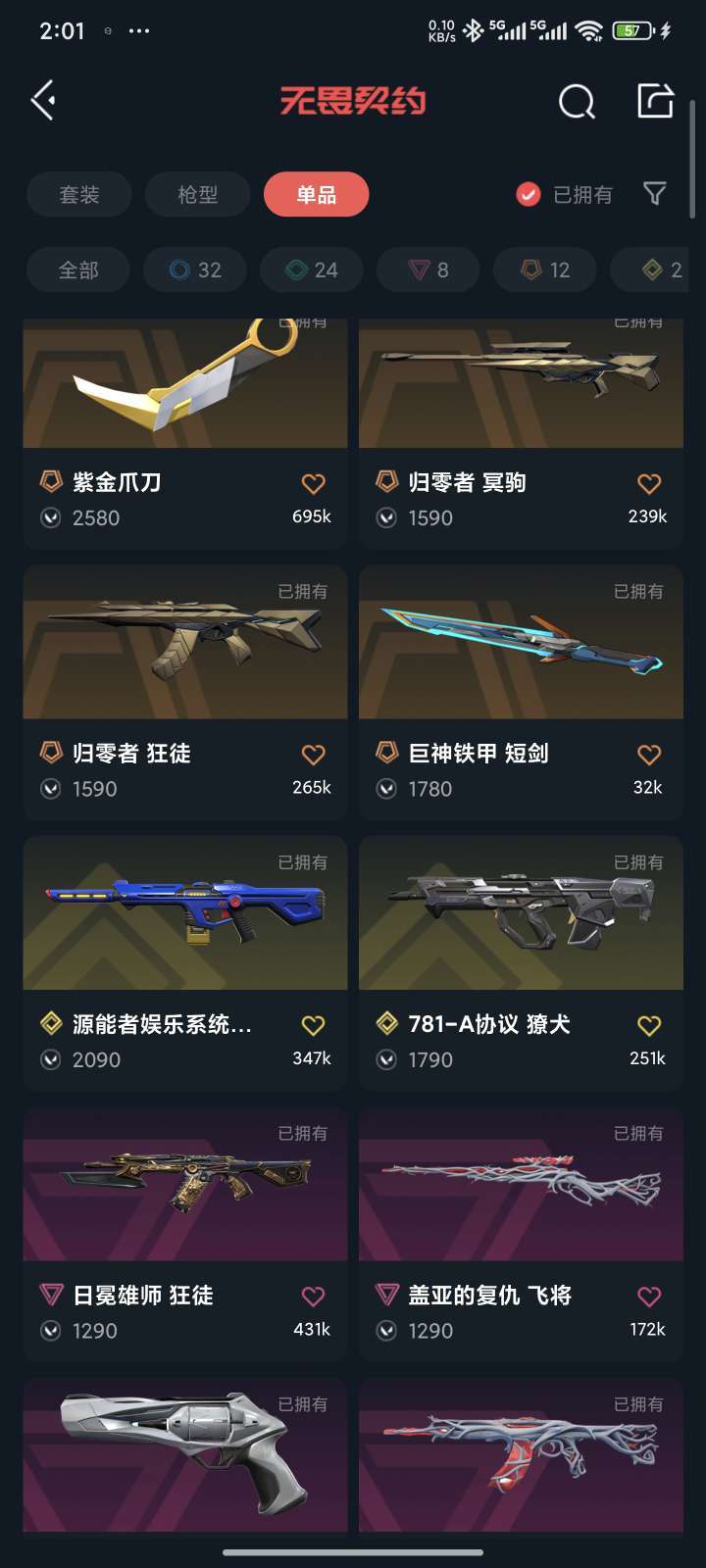706x1568 pixels.
Task: Select the 全部 filter chip
Action: [x=78, y=269]
